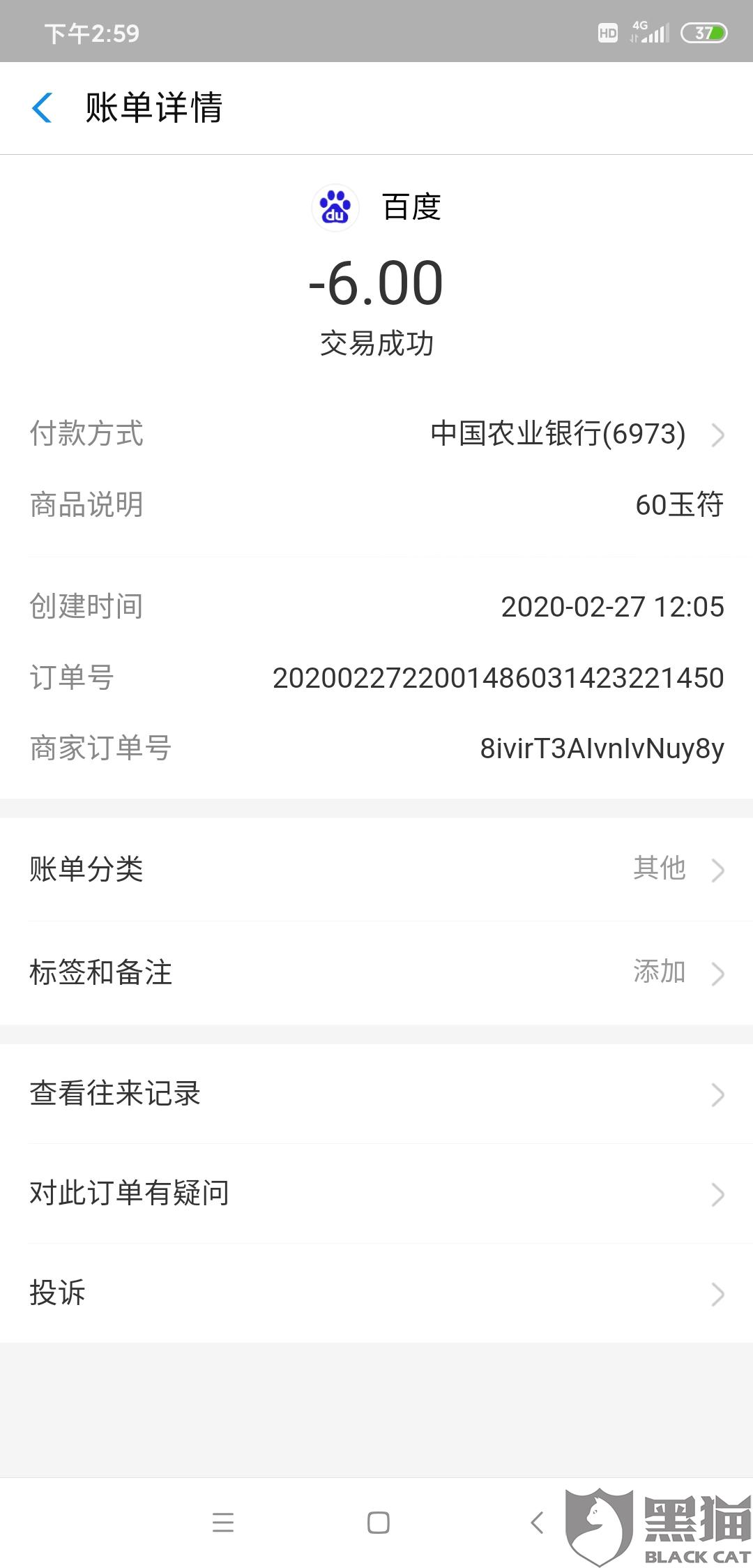Image resolution: width=753 pixels, height=1568 pixels.
Task: Open recent apps from the navigation bar
Action: pyautogui.click(x=223, y=1523)
